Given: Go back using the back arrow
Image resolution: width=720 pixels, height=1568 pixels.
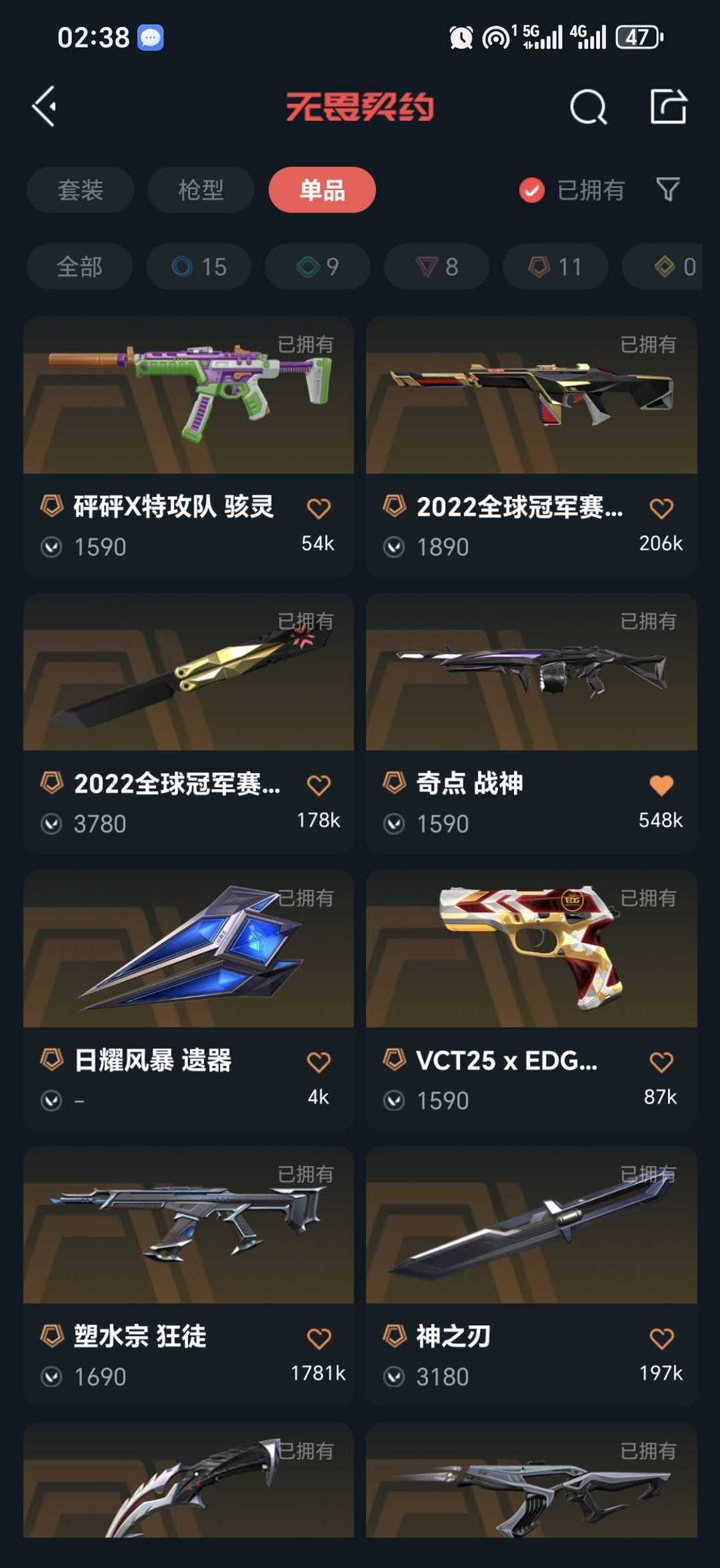Looking at the screenshot, I should [45, 107].
